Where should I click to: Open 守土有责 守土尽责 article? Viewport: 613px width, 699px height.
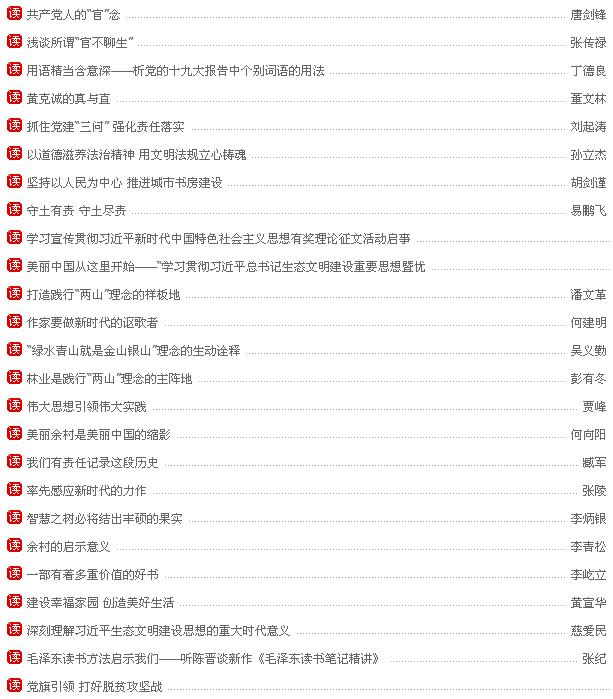76,210
